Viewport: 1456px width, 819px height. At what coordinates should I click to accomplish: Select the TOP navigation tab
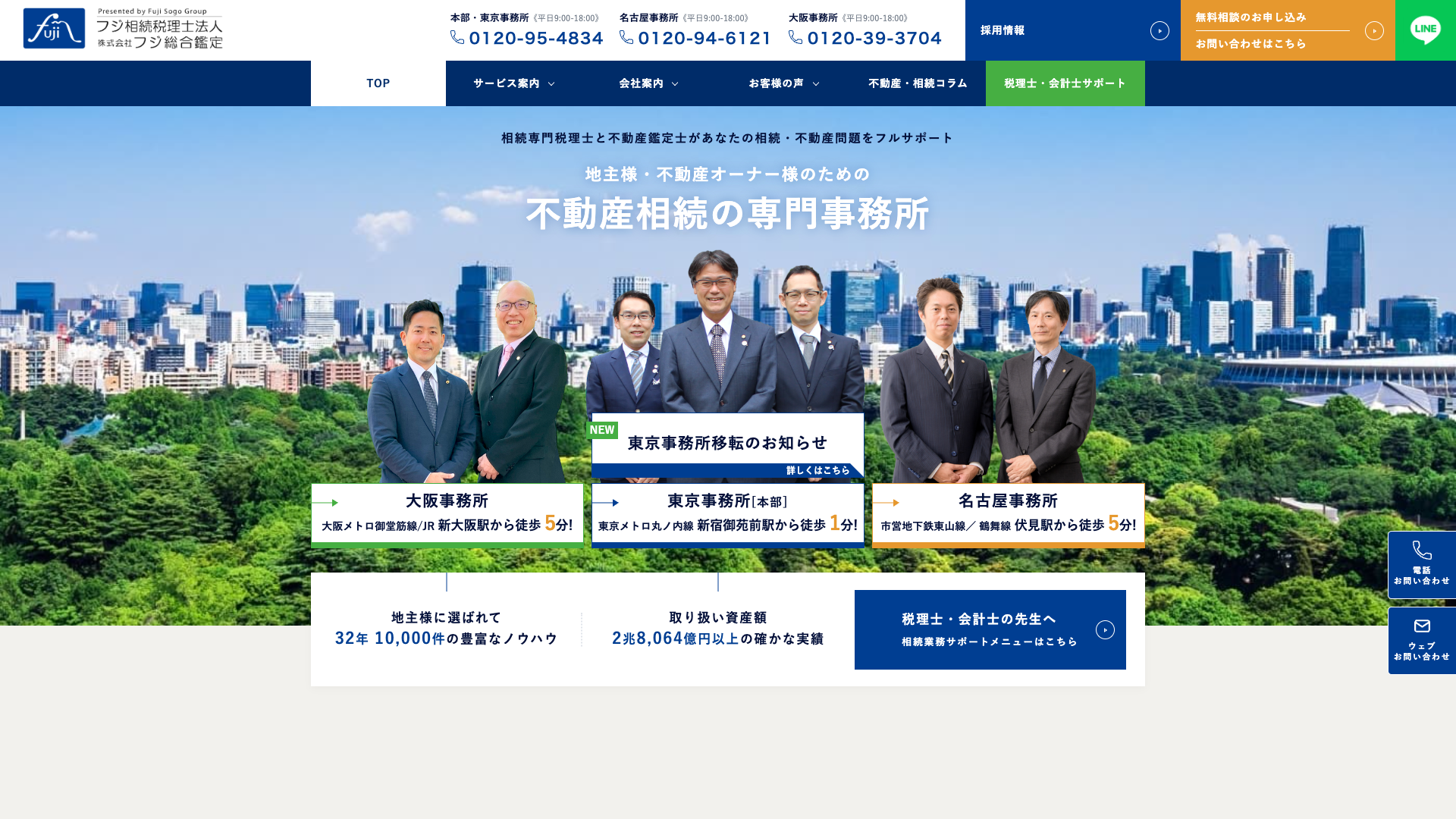pyautogui.click(x=378, y=83)
